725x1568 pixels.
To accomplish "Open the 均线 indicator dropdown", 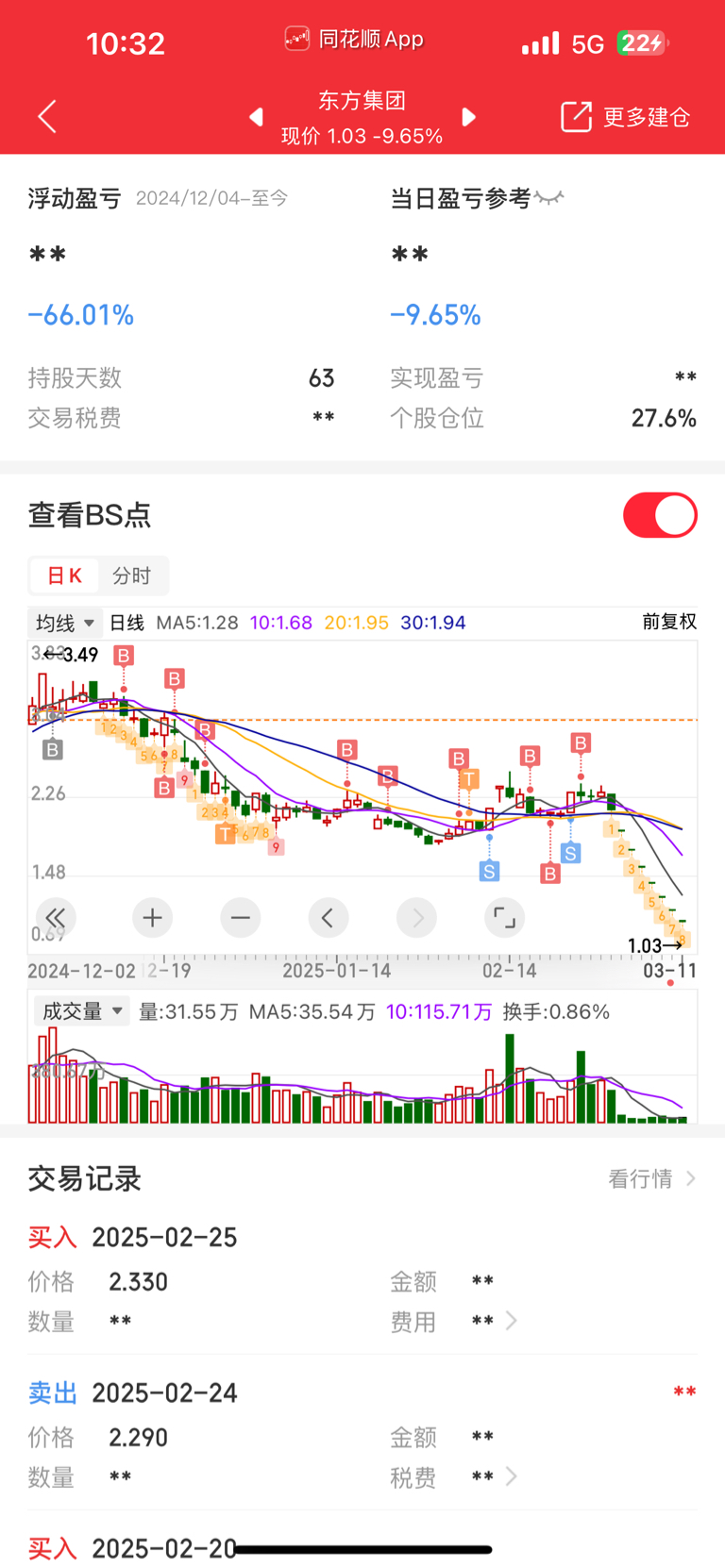I will click(65, 623).
